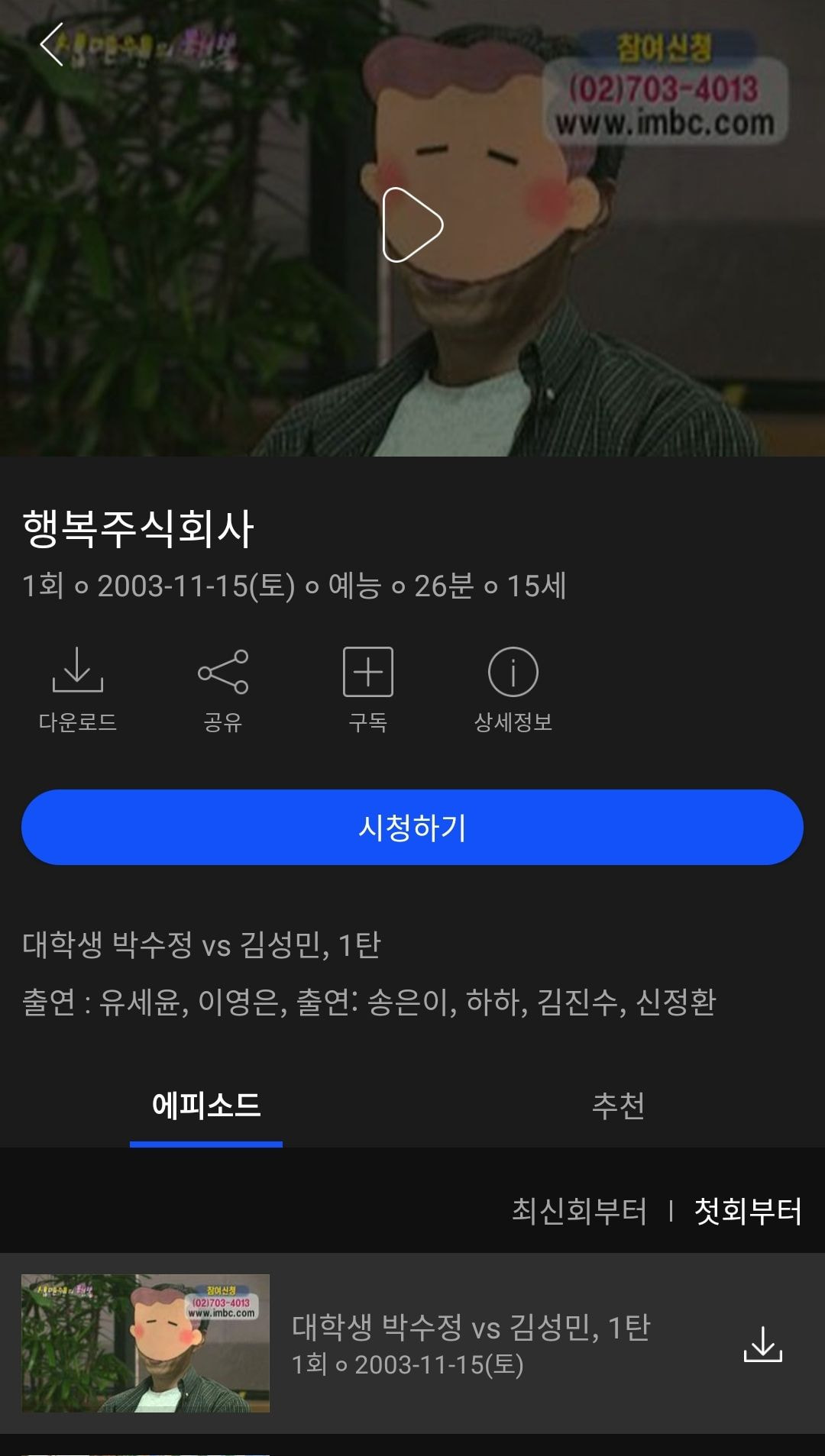Go back using the top-left arrow
Screen dimensions: 825x1456
tap(52, 44)
